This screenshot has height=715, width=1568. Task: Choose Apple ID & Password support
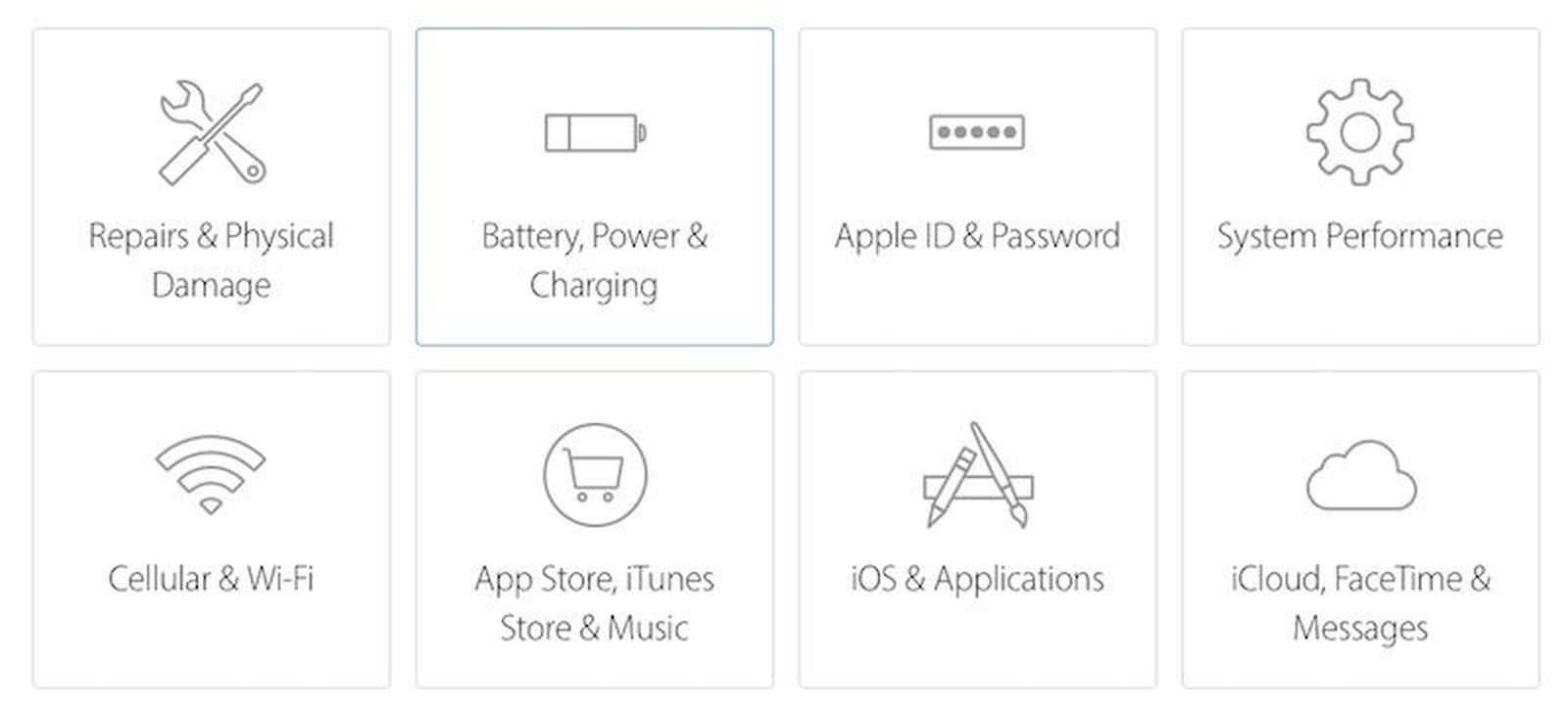coord(977,187)
